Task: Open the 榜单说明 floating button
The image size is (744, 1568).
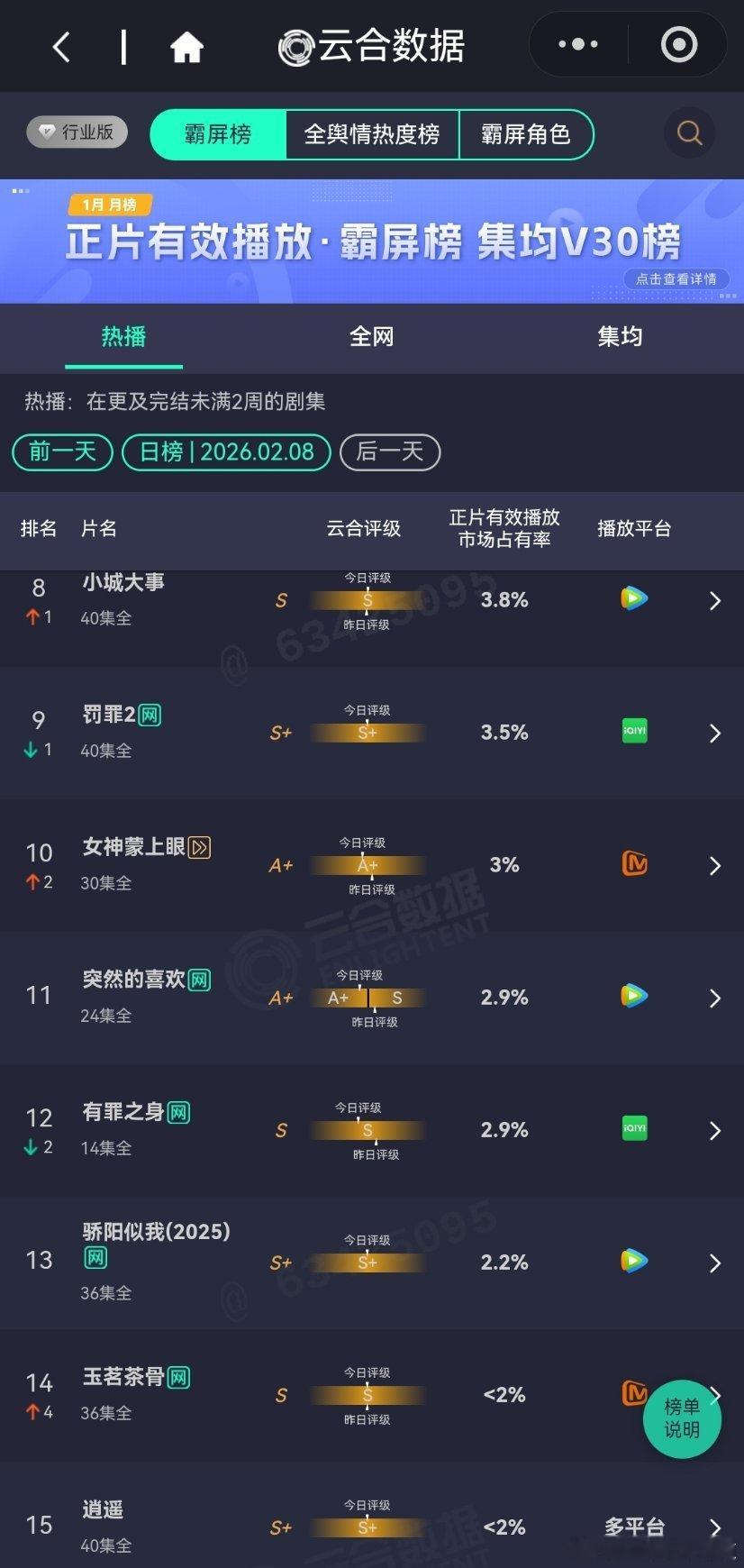Action: (682, 1418)
